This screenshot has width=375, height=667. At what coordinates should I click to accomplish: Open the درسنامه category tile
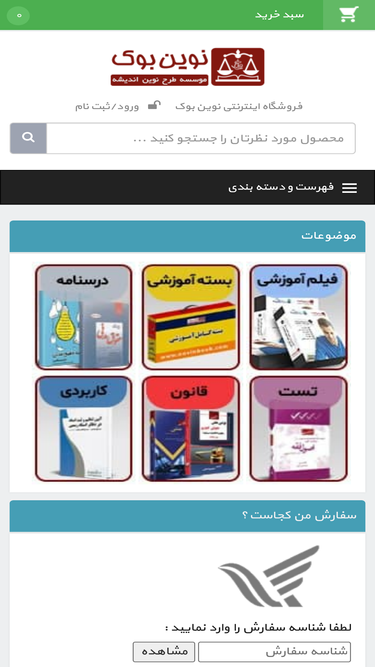tap(84, 317)
